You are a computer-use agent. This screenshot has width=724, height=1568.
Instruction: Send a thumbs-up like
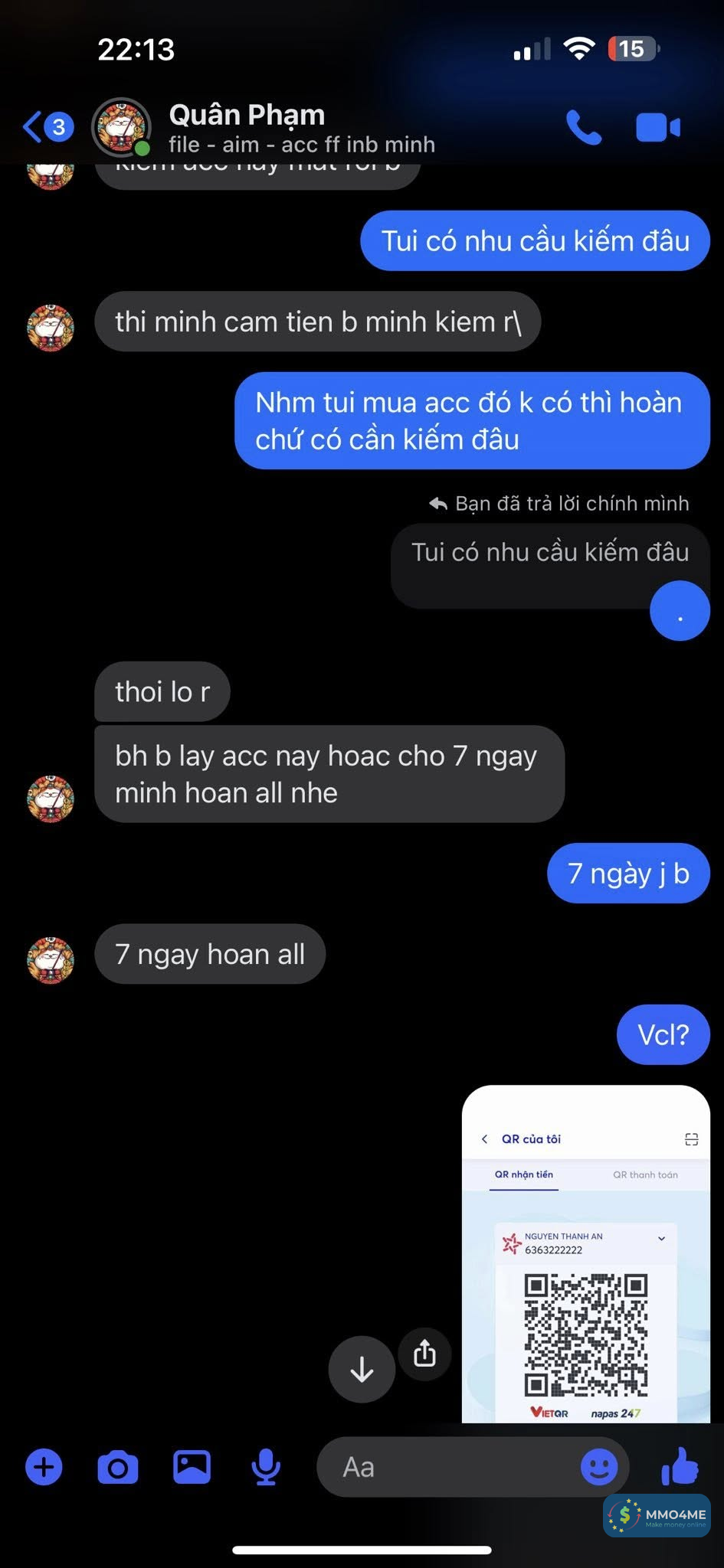coord(680,1466)
